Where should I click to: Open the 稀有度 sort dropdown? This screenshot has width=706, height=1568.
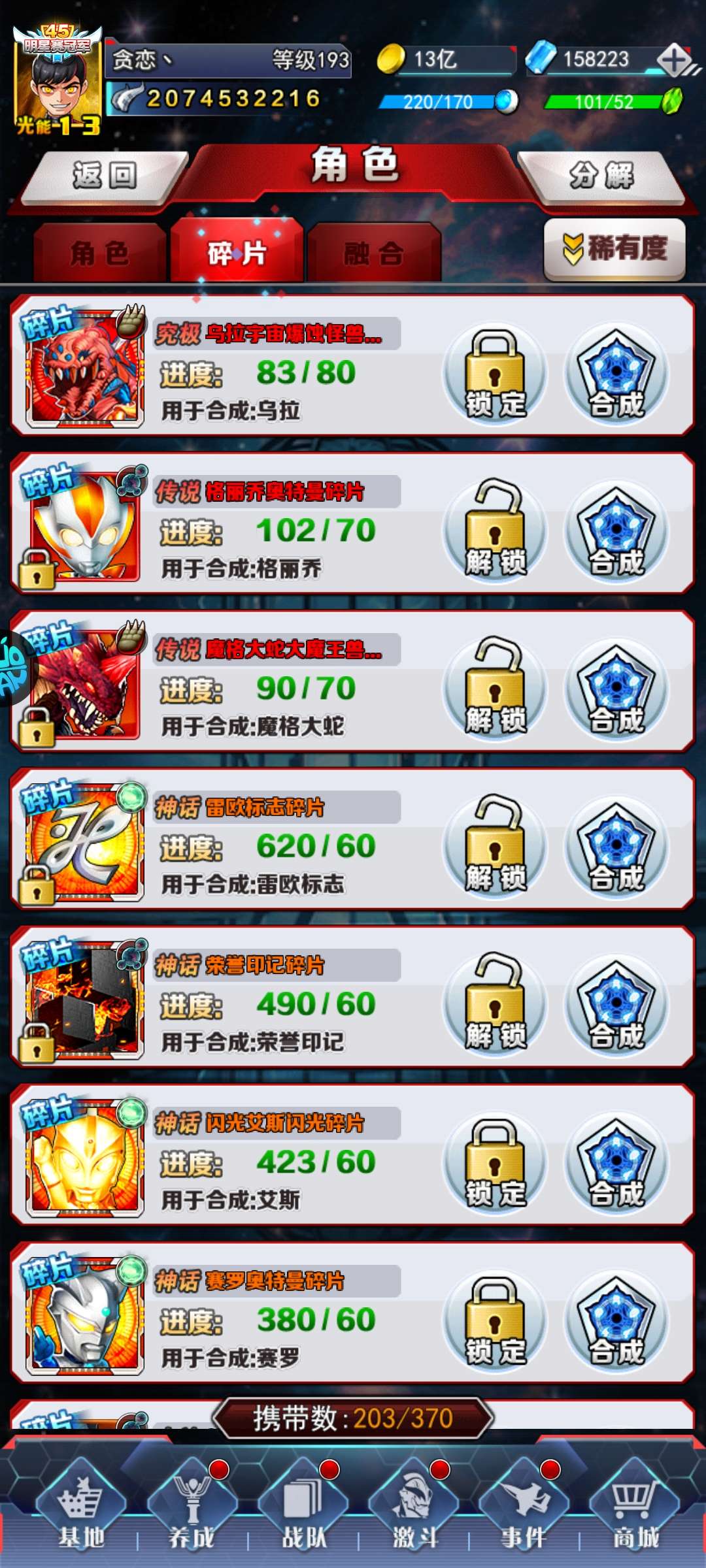[x=614, y=249]
